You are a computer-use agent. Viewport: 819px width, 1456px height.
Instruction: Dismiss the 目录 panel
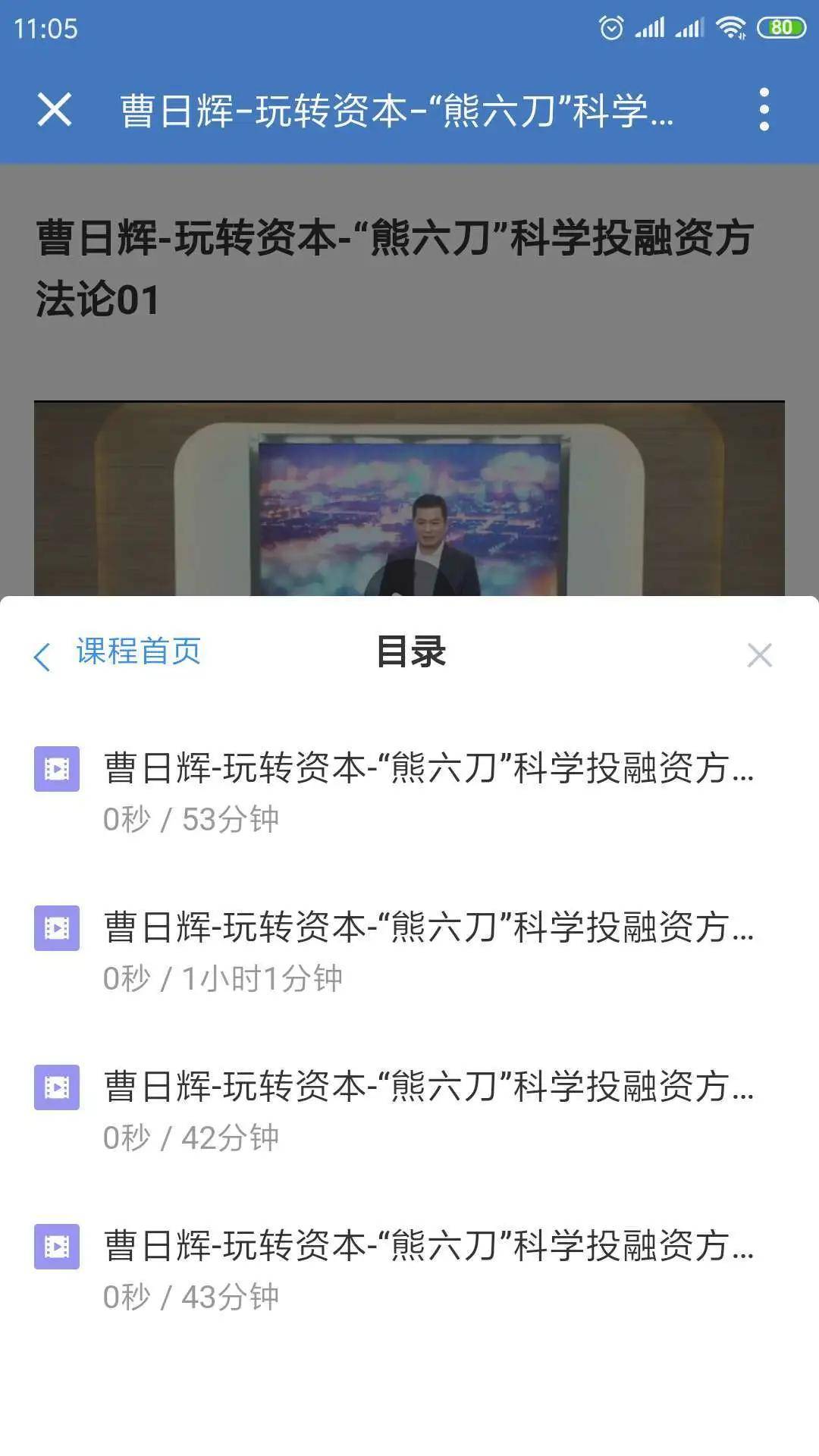pyautogui.click(x=759, y=655)
